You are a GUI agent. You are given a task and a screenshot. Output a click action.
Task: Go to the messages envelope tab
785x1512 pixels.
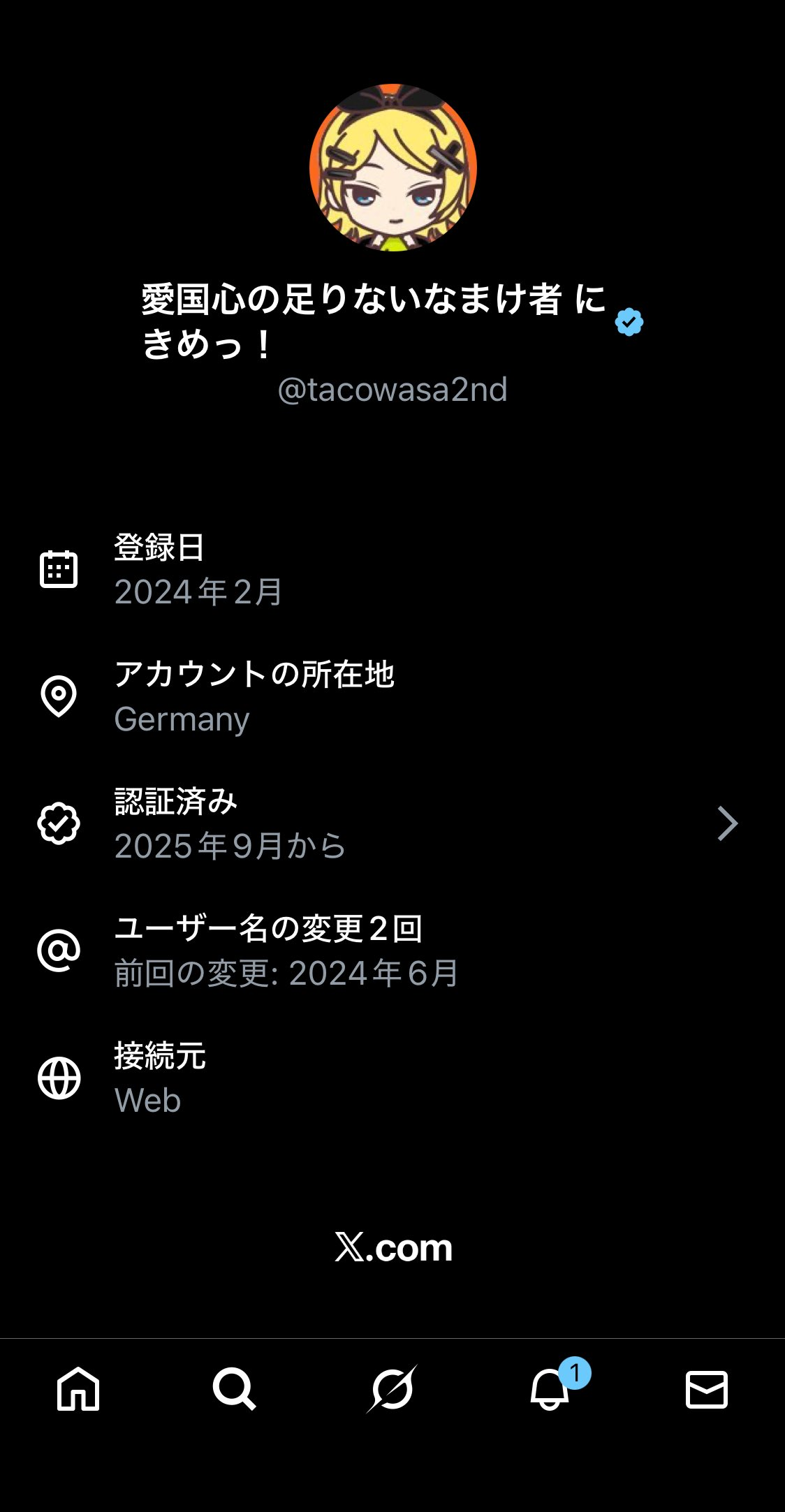tap(707, 1388)
